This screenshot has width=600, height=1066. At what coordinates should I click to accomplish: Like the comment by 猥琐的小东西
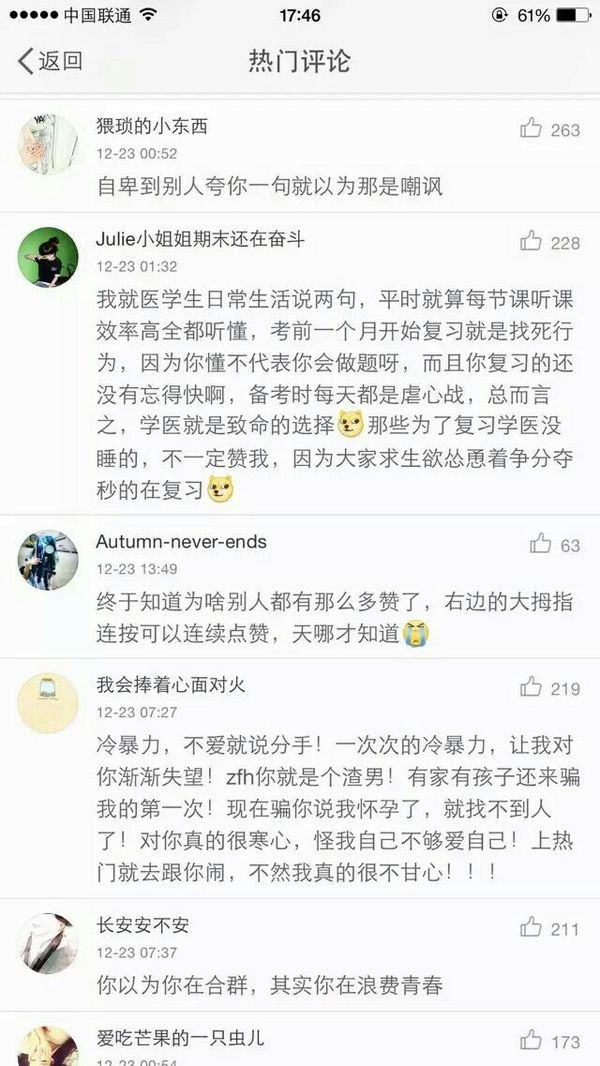(532, 129)
